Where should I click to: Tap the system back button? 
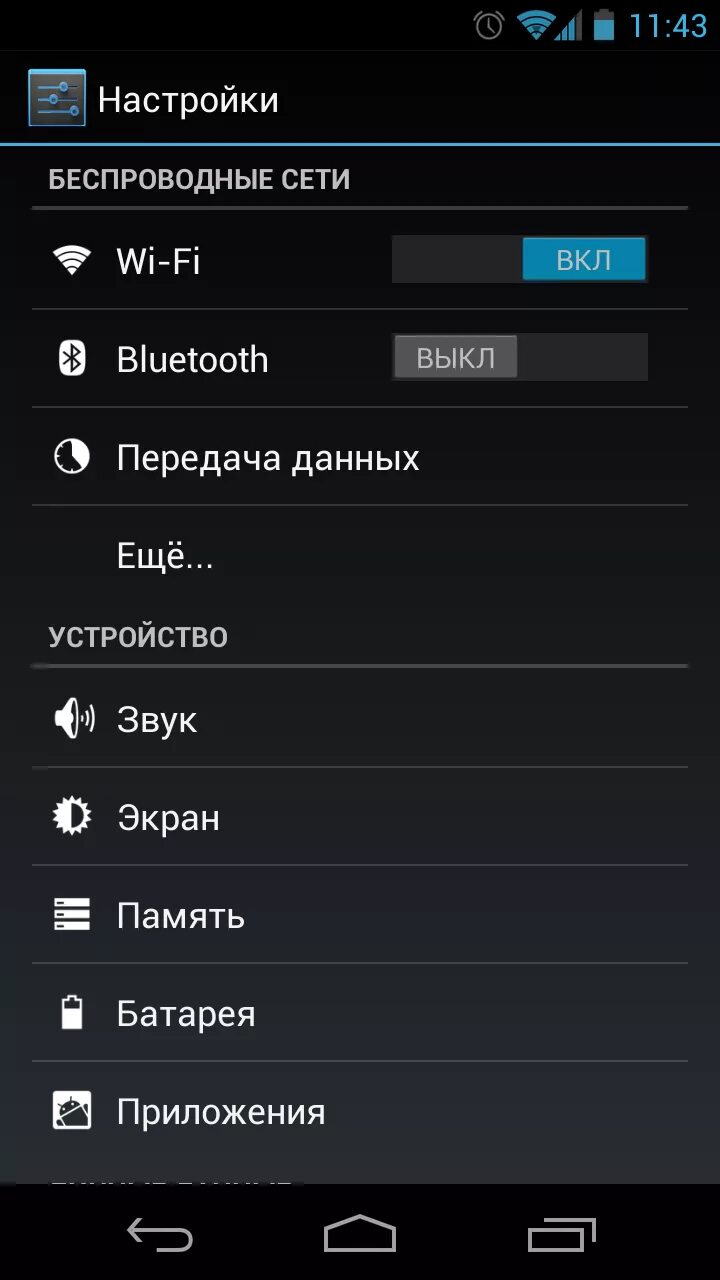point(160,1234)
